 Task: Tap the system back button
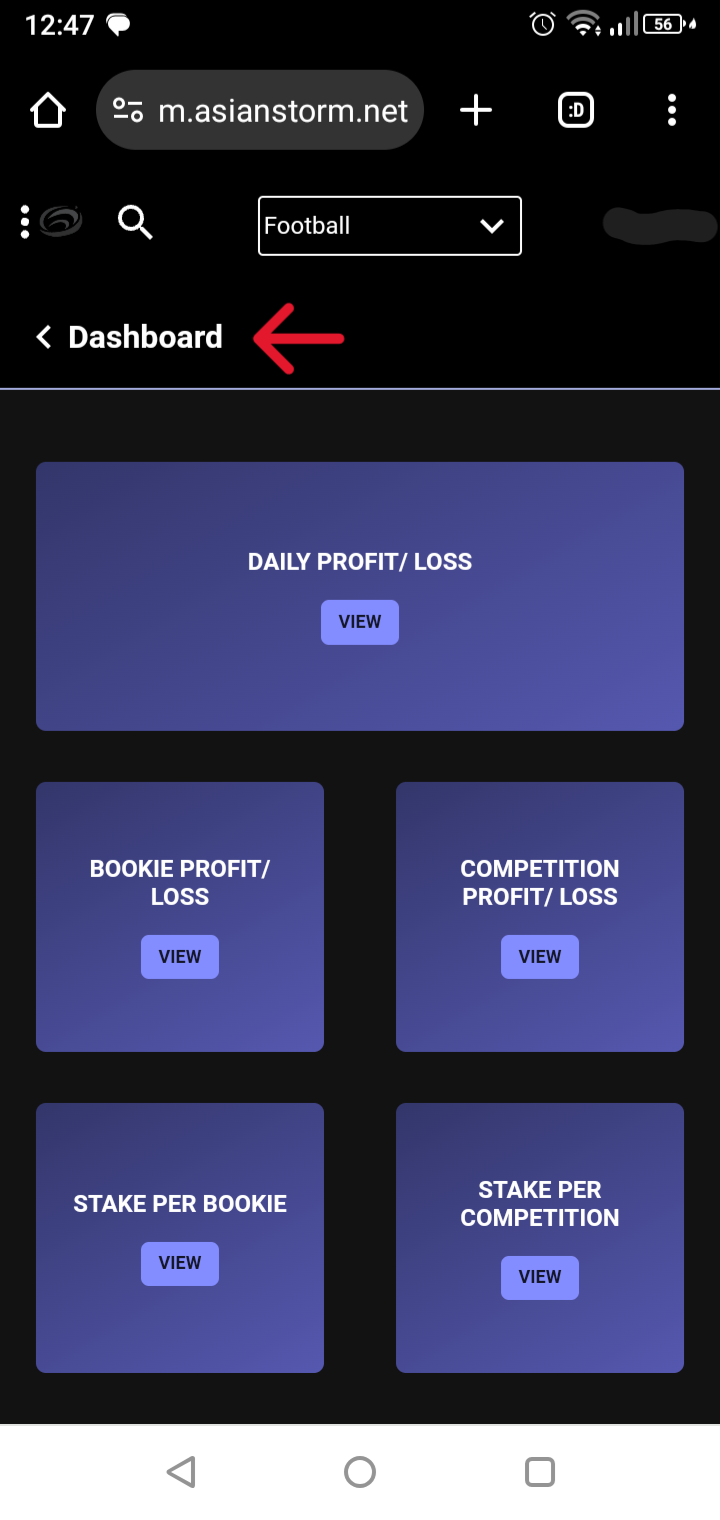coord(181,1472)
